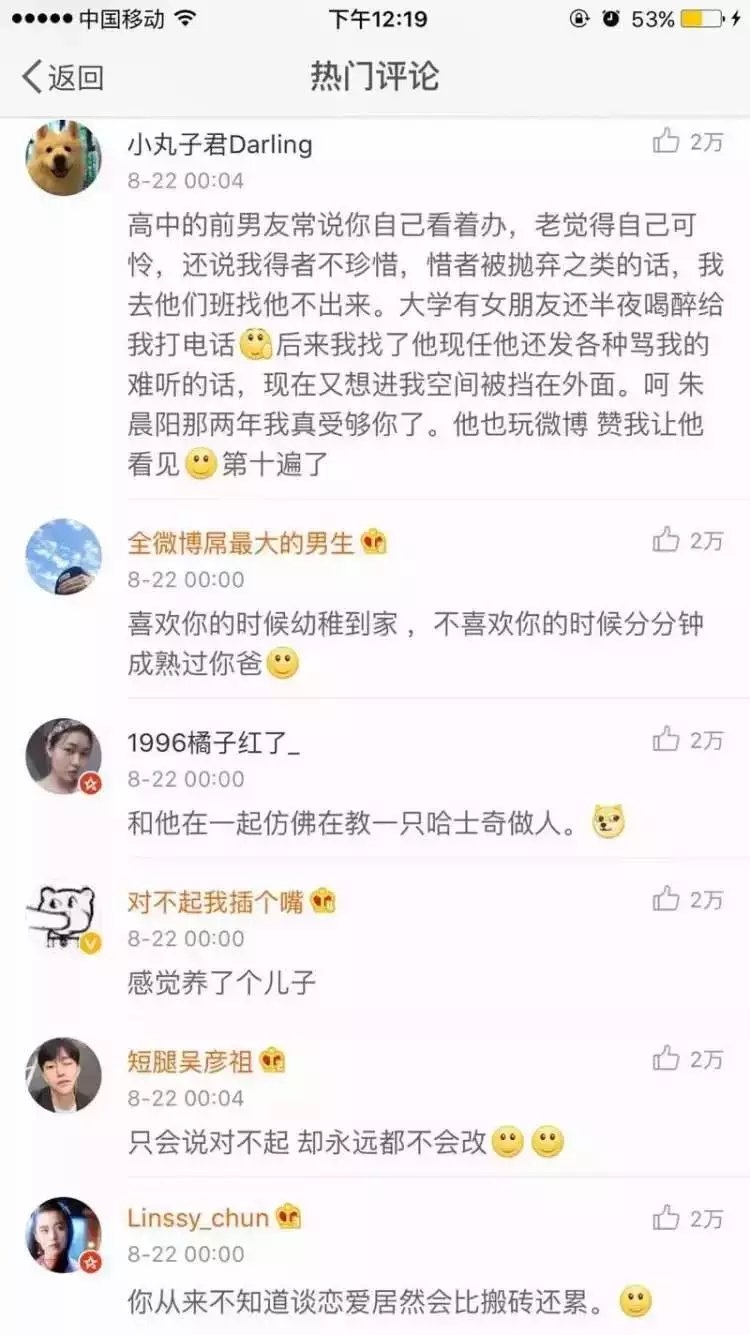View profile of 全微博屌最大的男生
The image size is (750, 1335).
tap(63, 557)
